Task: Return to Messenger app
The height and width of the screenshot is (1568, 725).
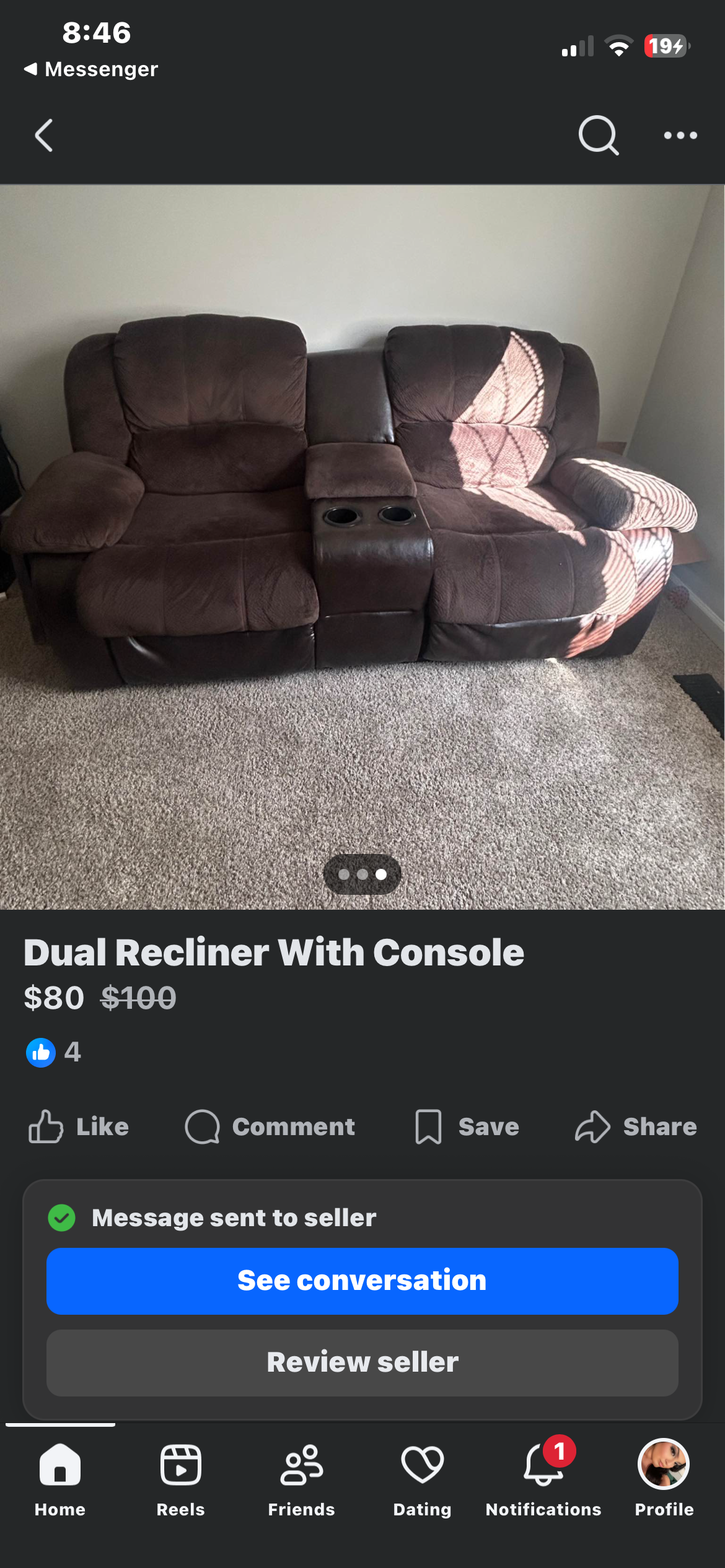Action: [91, 69]
